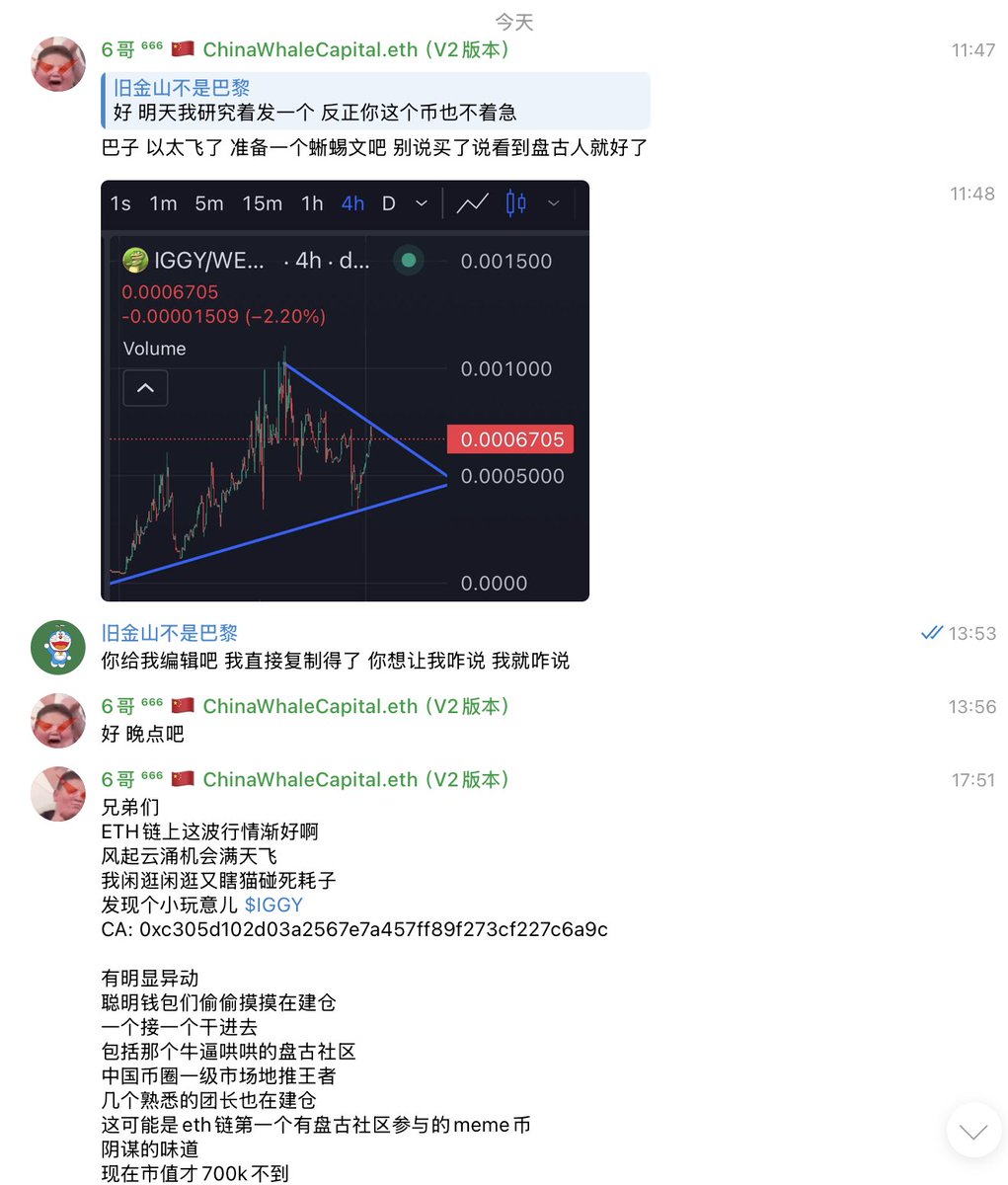This screenshot has width=1008, height=1185.
Task: Open 6哥's avatar beside the 17:51 message
Action: tap(58, 794)
